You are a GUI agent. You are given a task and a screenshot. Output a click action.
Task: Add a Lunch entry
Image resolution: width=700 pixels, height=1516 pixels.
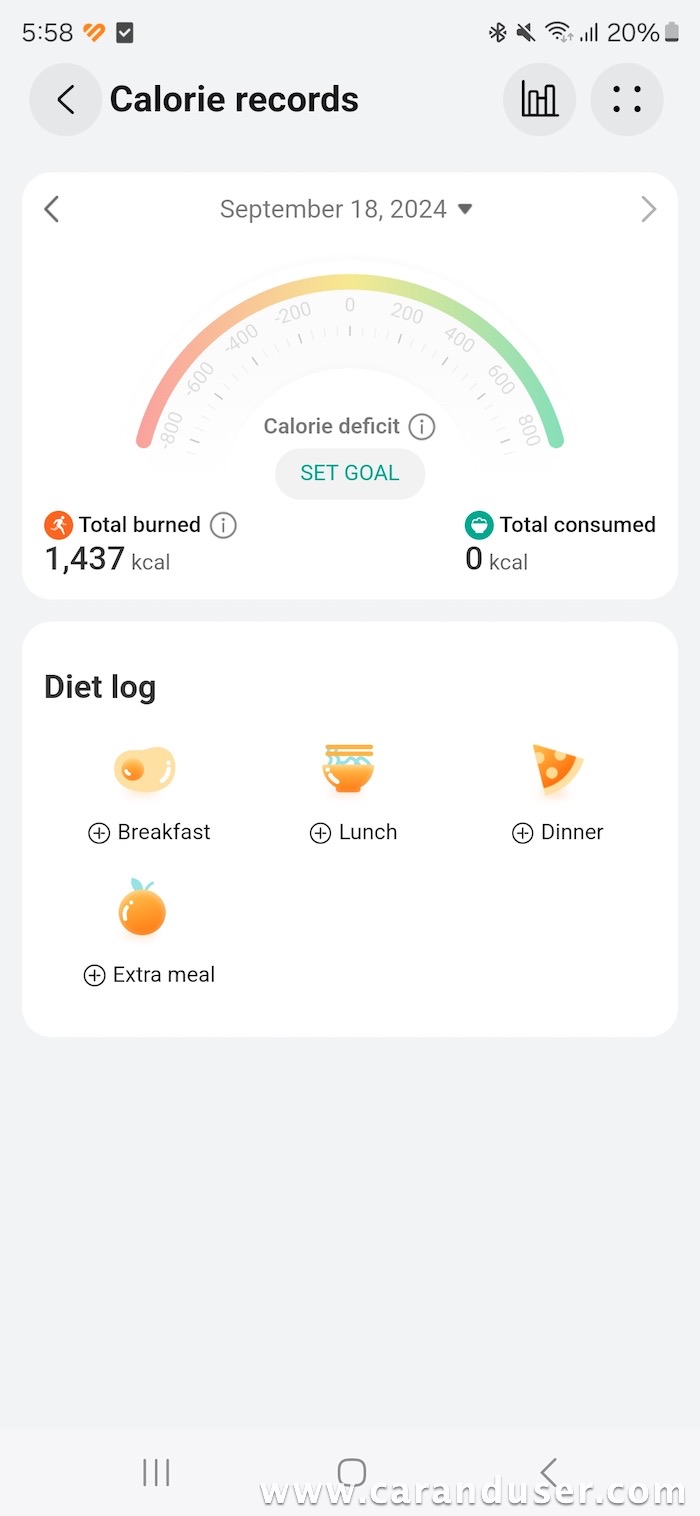pyautogui.click(x=353, y=832)
